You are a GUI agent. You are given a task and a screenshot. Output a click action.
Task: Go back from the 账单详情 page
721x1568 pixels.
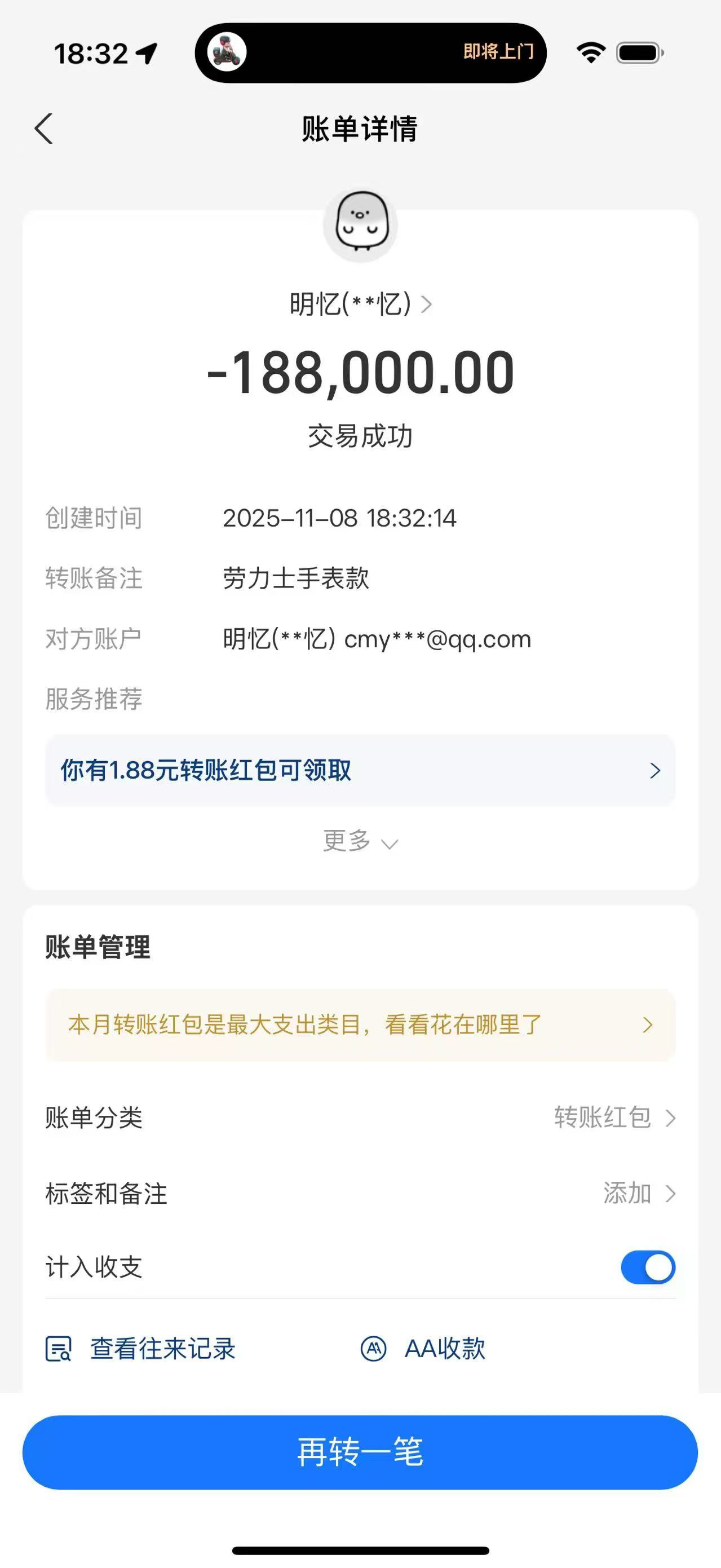coord(44,129)
